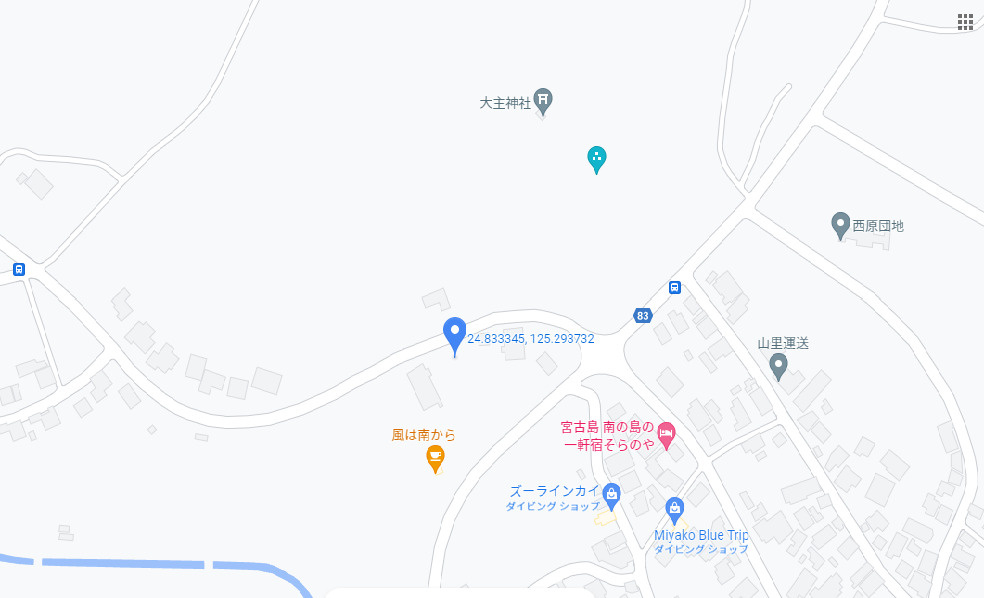View the 宮古島 南の島の一軒宿そらのや lodging marker
The width and height of the screenshot is (984, 598).
coord(666,434)
